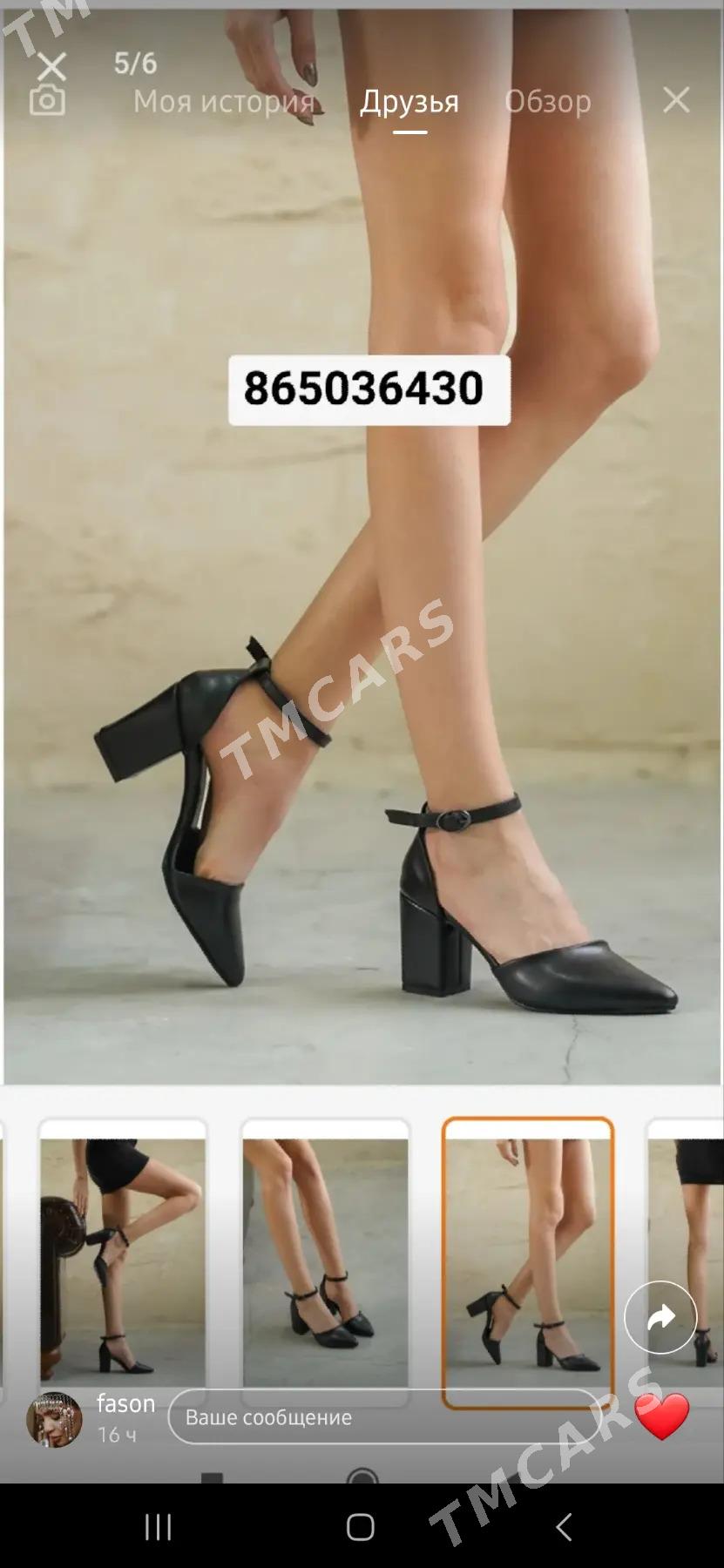The height and width of the screenshot is (1568, 724).
Task: Go to home via system home button
Action: (x=361, y=1527)
